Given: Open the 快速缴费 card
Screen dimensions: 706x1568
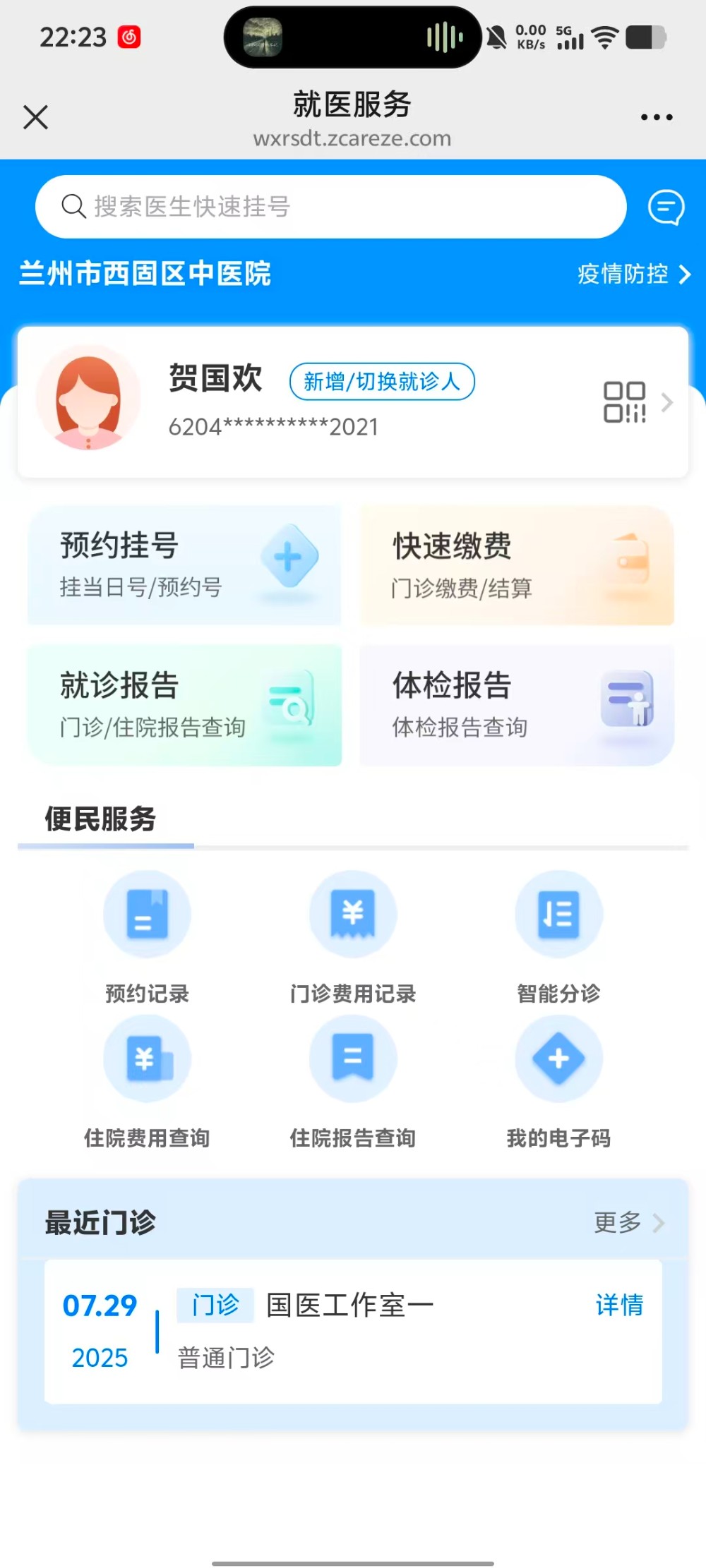Looking at the screenshot, I should (517, 565).
